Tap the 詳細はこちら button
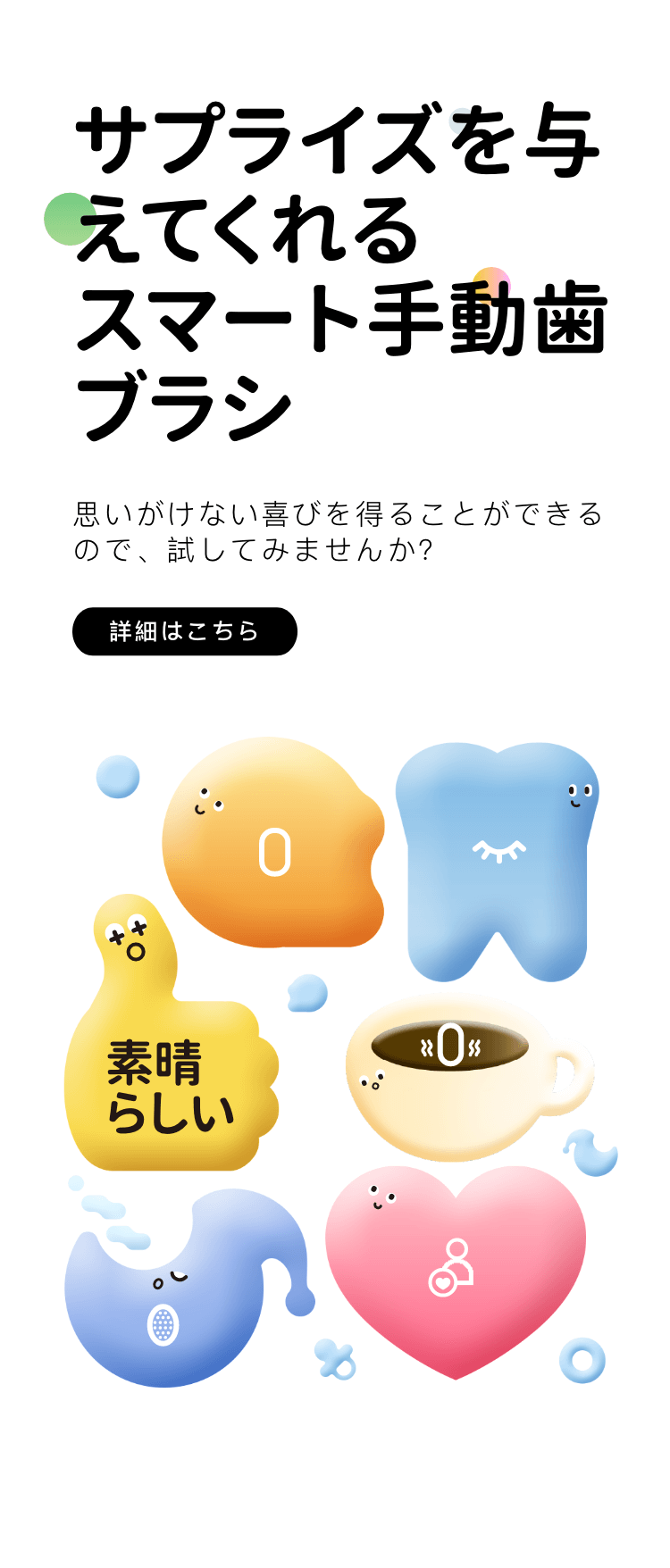This screenshot has height=1568, width=670. (185, 631)
